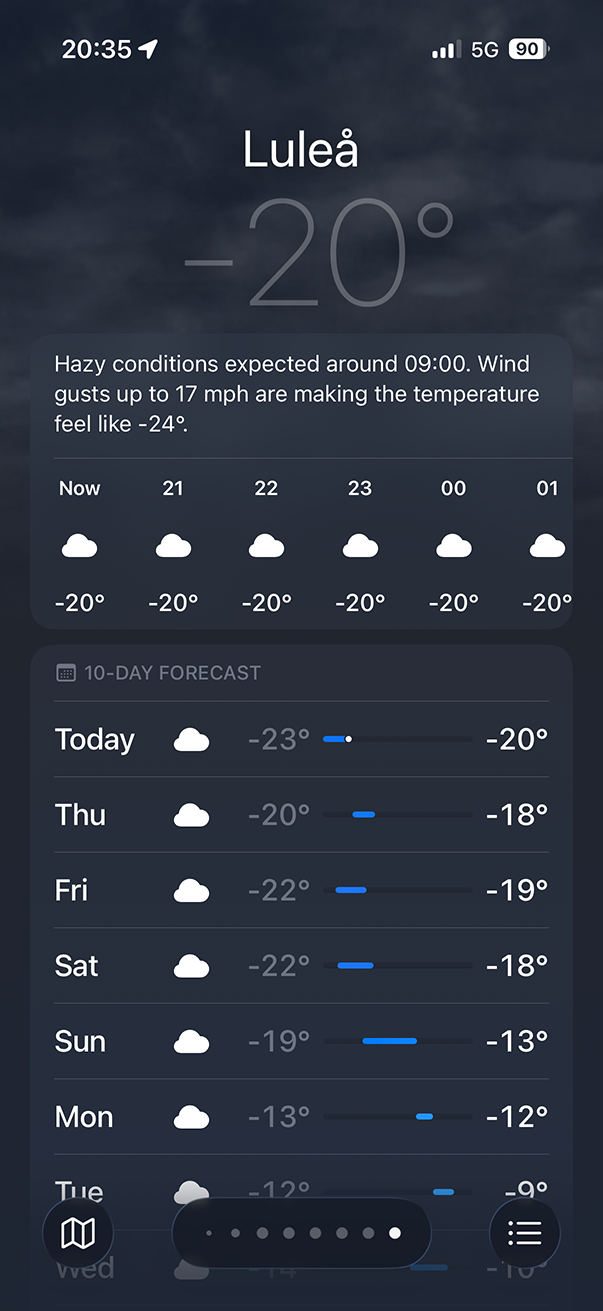Tap the page indicator dots
The height and width of the screenshot is (1311, 603).
[301, 1234]
